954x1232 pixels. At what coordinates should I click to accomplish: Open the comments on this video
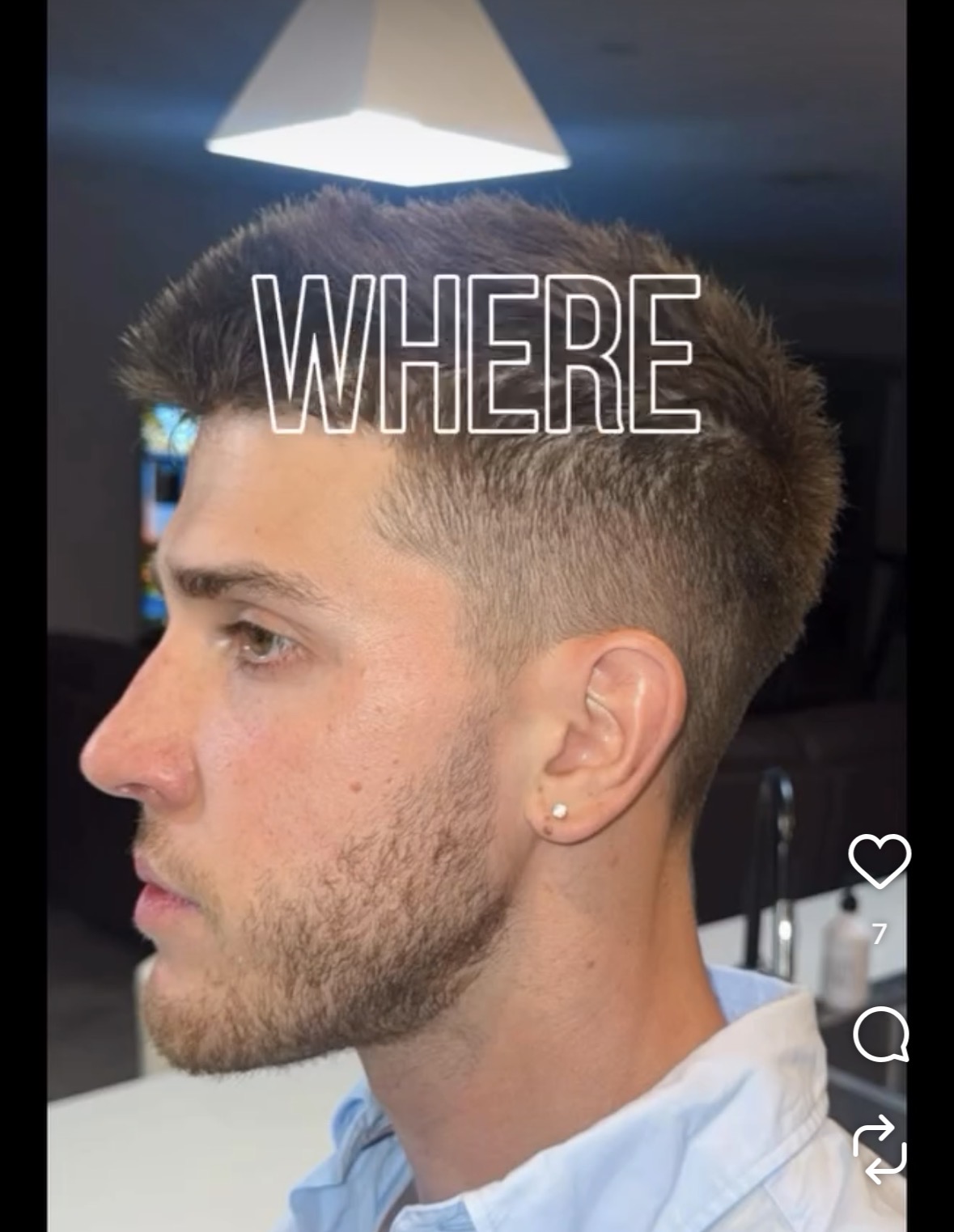tap(880, 1035)
